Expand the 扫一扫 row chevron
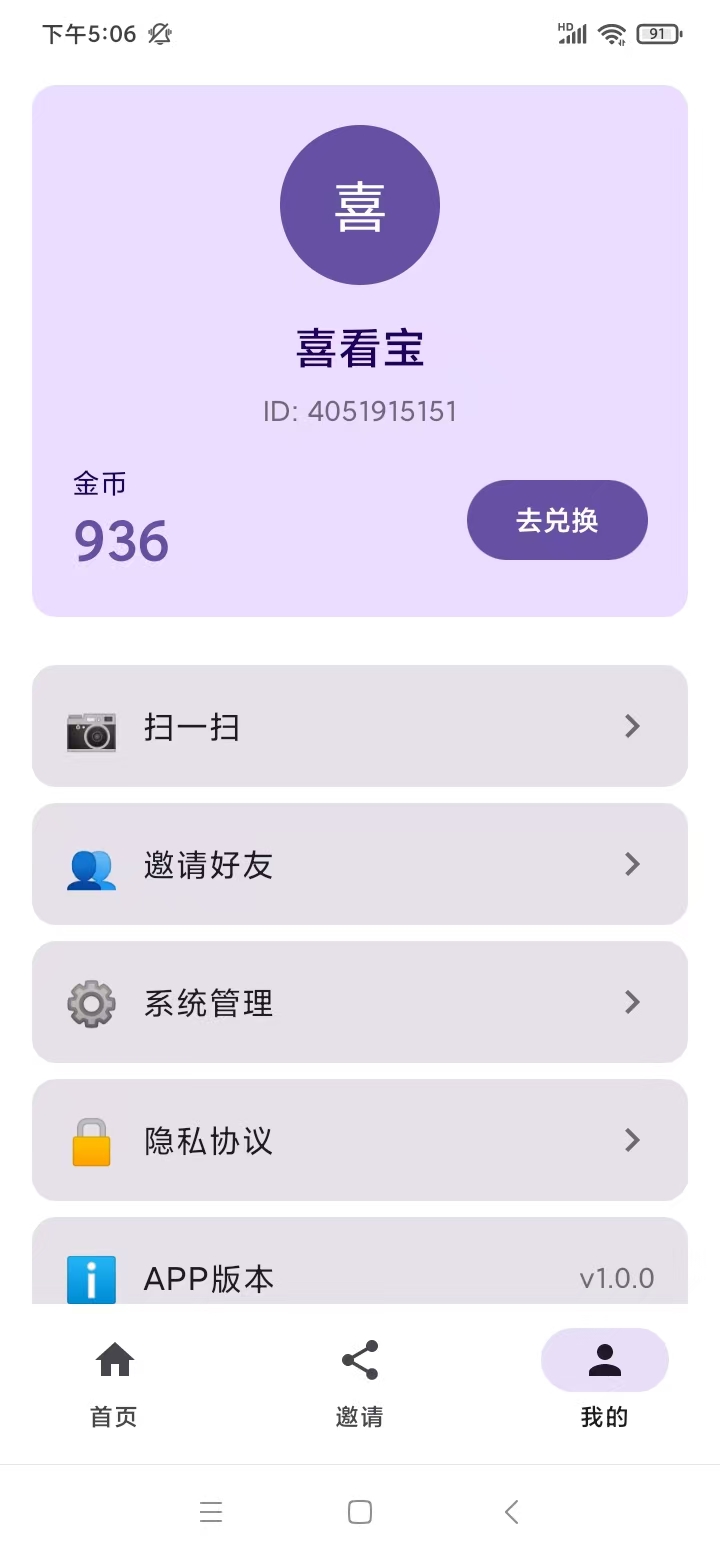Screen dimensions: 720x1560 [x=632, y=726]
